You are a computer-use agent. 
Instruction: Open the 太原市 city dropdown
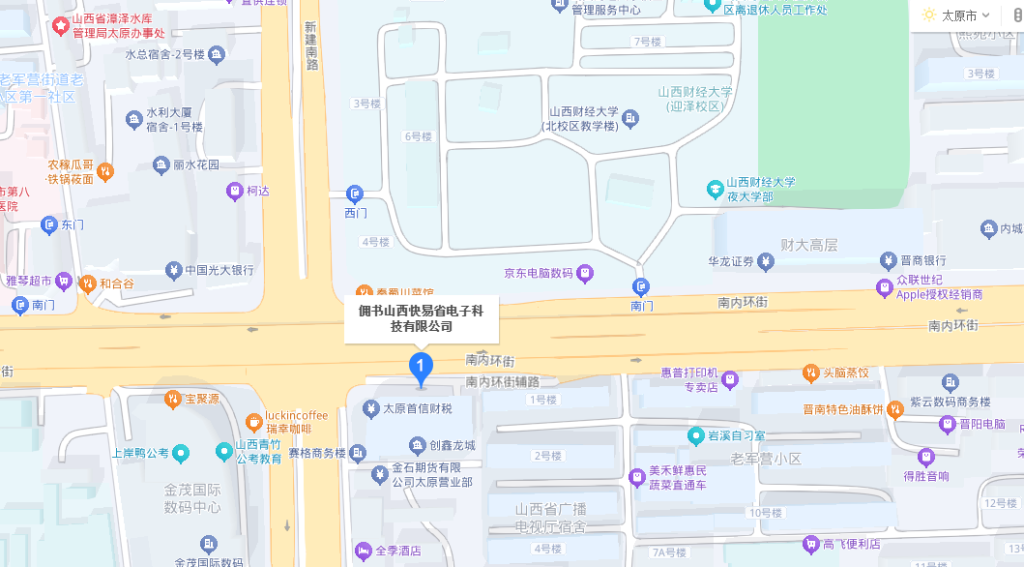[956, 15]
